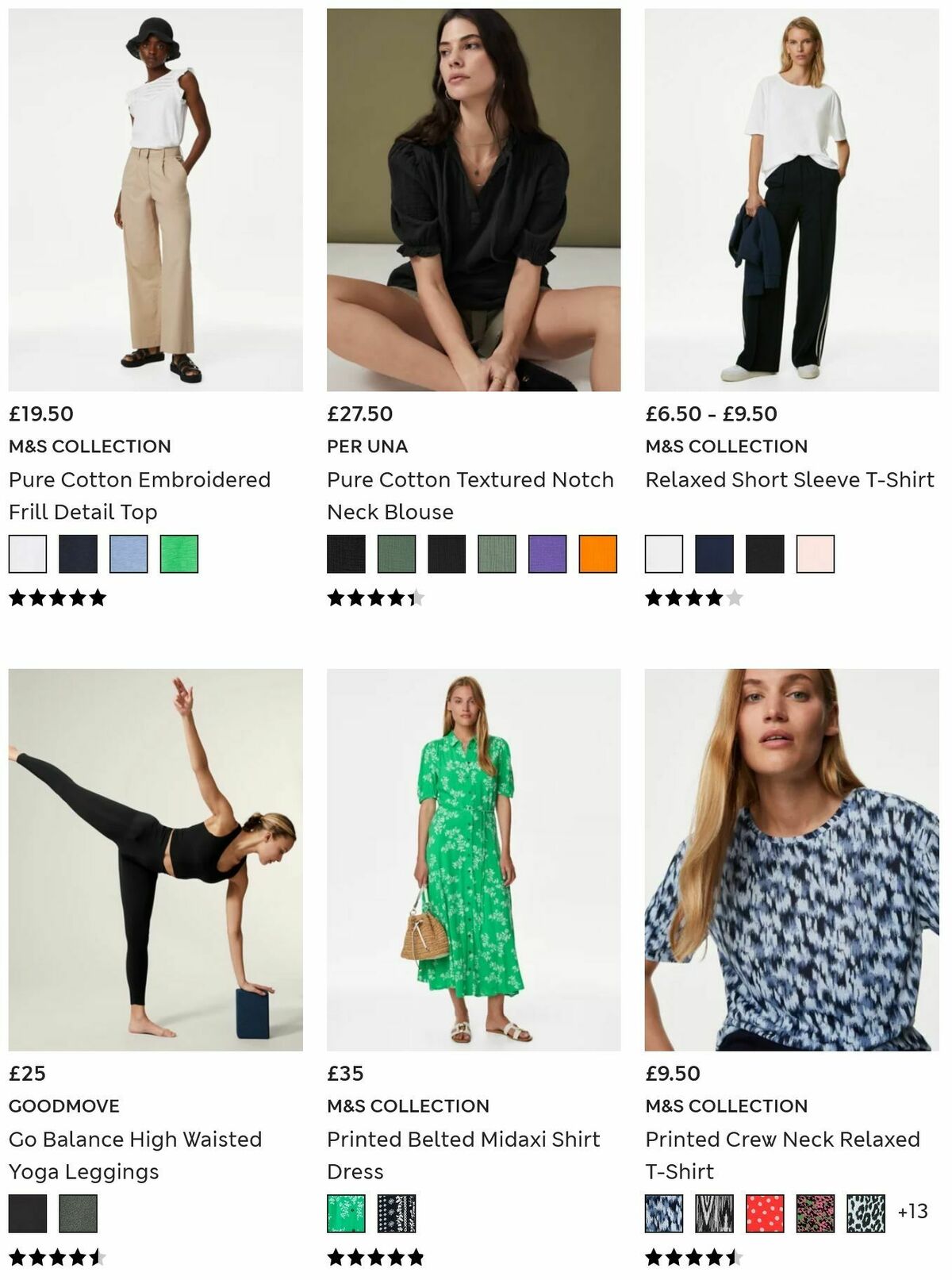Open Relaxed Short Sleeve T-Shirt product page
952x1280 pixels.
pyautogui.click(x=790, y=480)
